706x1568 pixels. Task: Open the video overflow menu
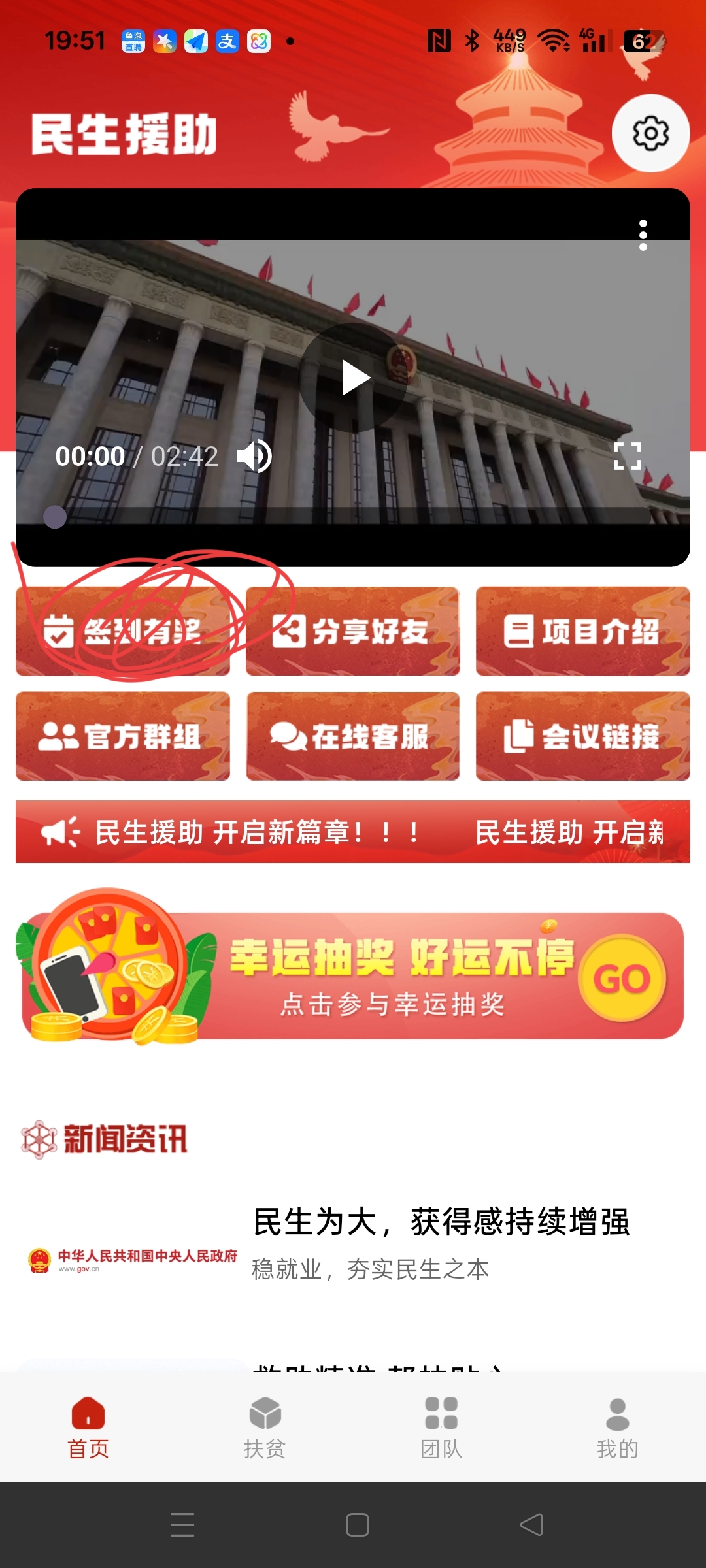(643, 235)
